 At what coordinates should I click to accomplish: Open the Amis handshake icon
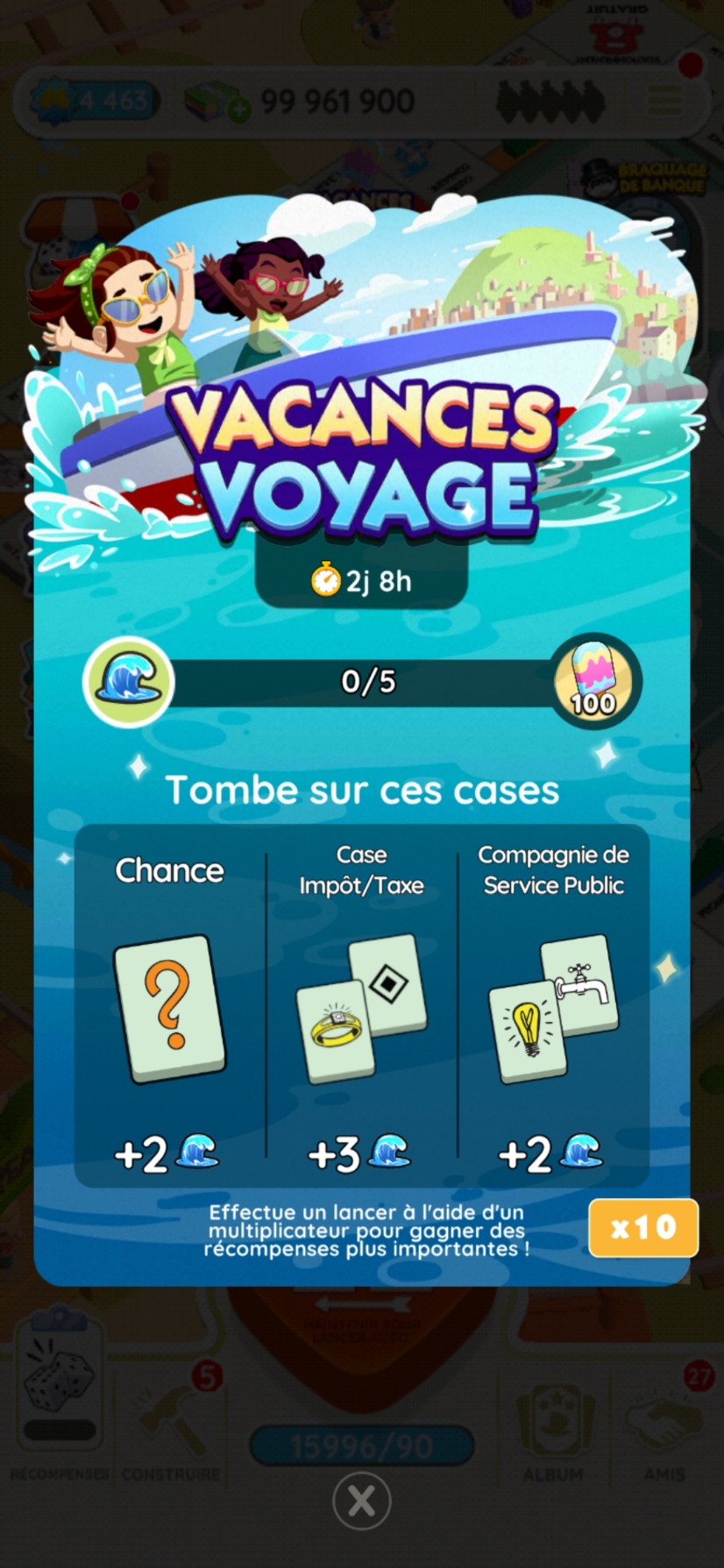click(x=666, y=1424)
